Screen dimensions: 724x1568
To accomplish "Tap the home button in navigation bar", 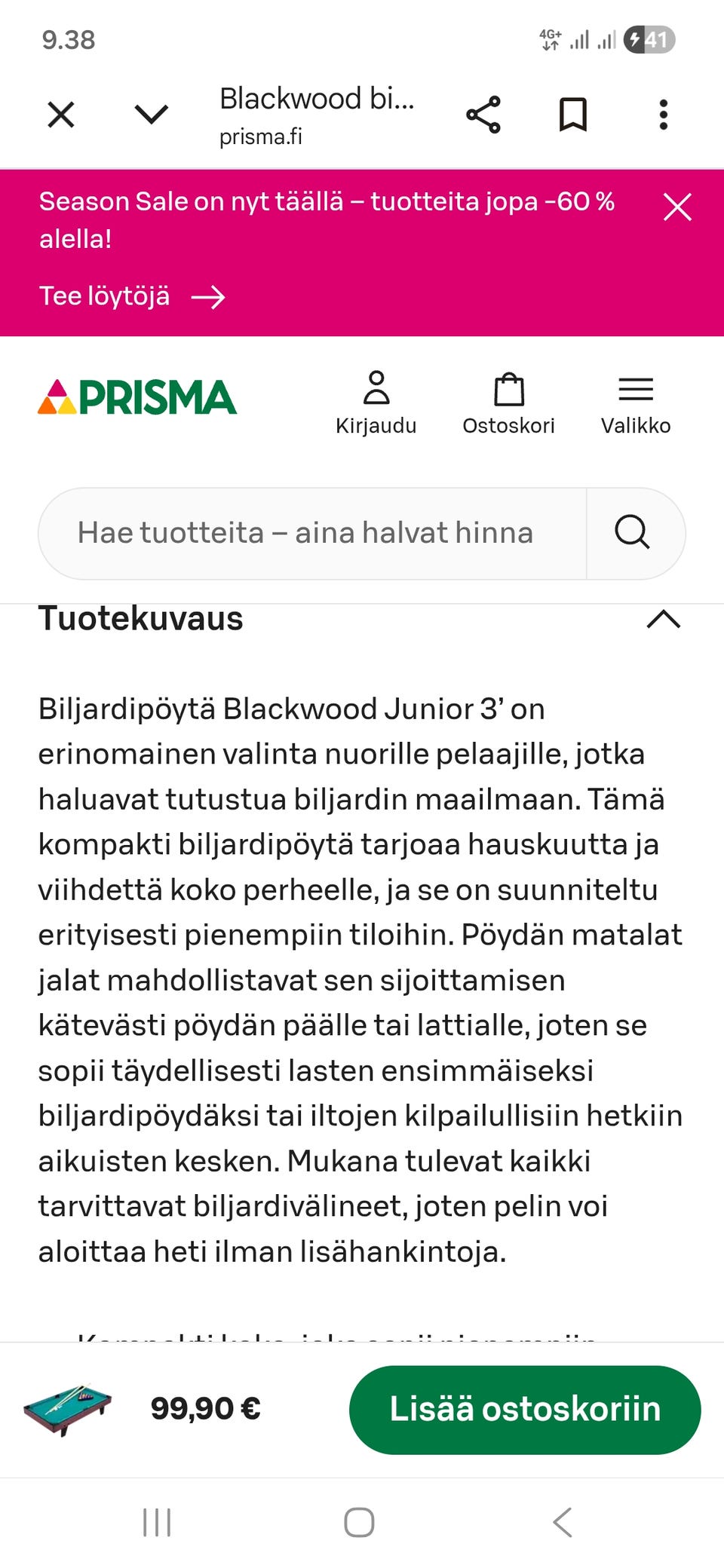I will coord(361,1522).
